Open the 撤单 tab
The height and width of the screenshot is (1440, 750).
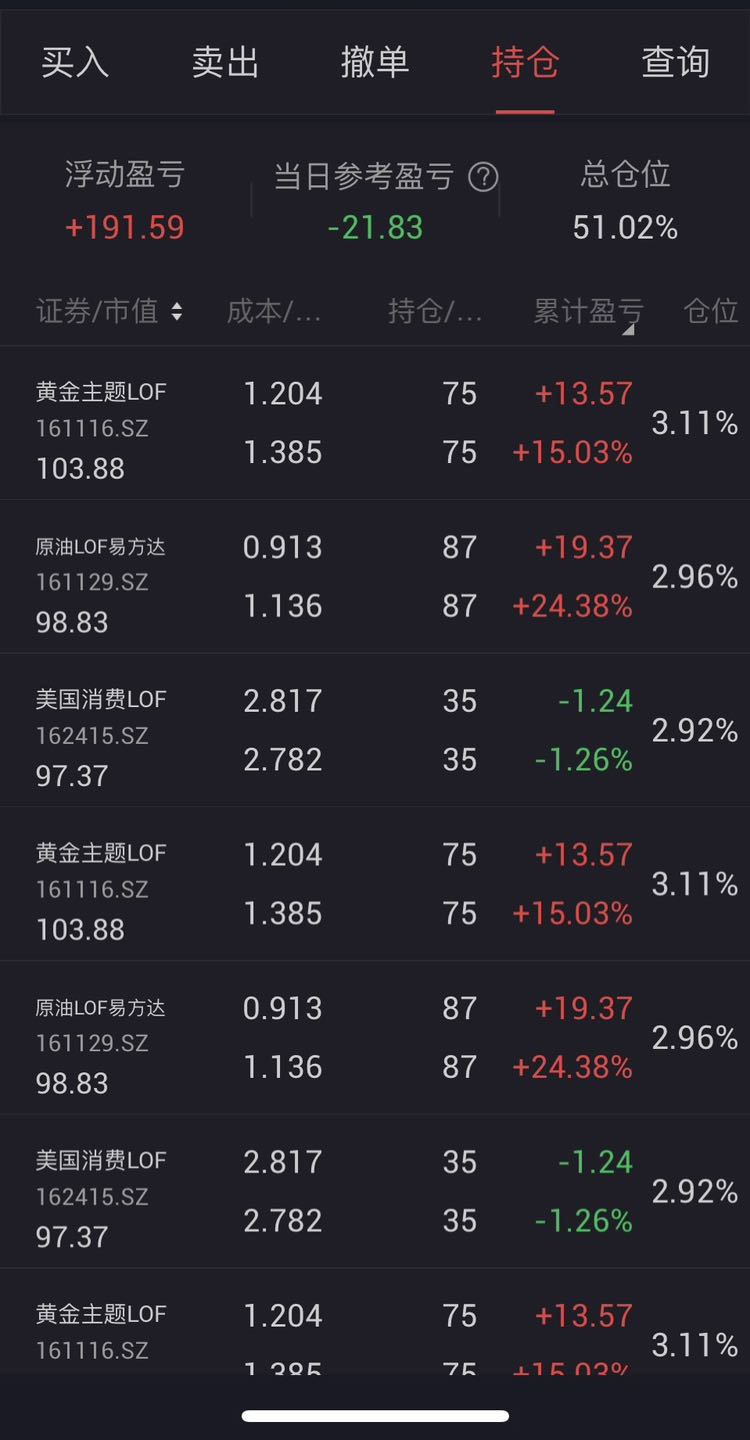pyautogui.click(x=375, y=62)
